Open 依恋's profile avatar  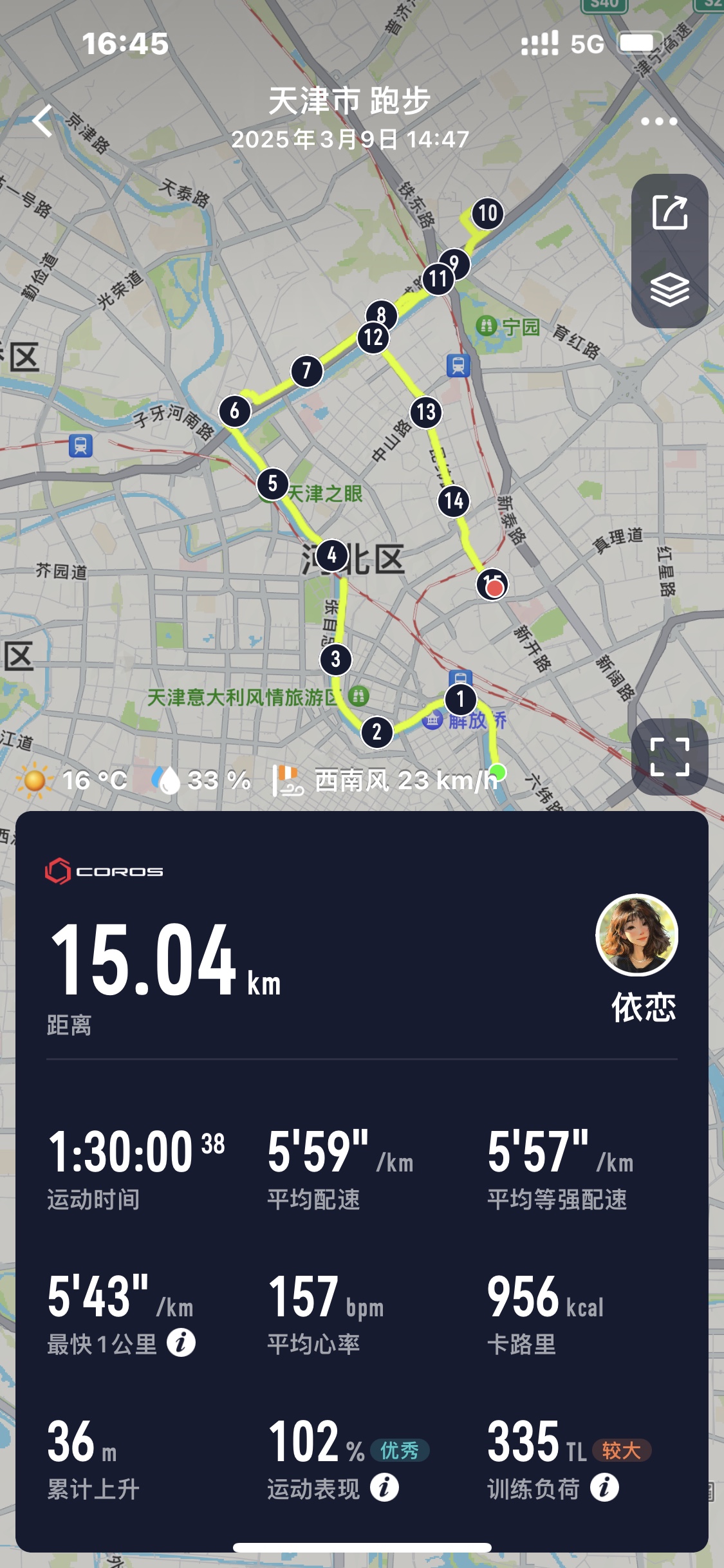(636, 935)
